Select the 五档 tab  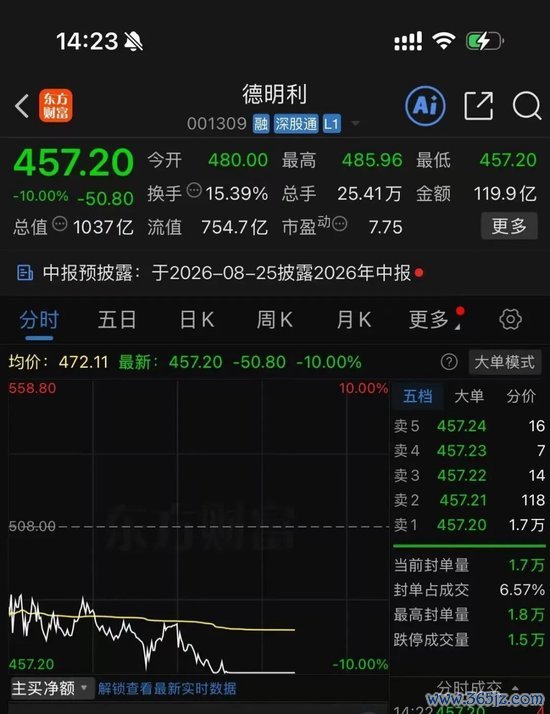click(417, 396)
